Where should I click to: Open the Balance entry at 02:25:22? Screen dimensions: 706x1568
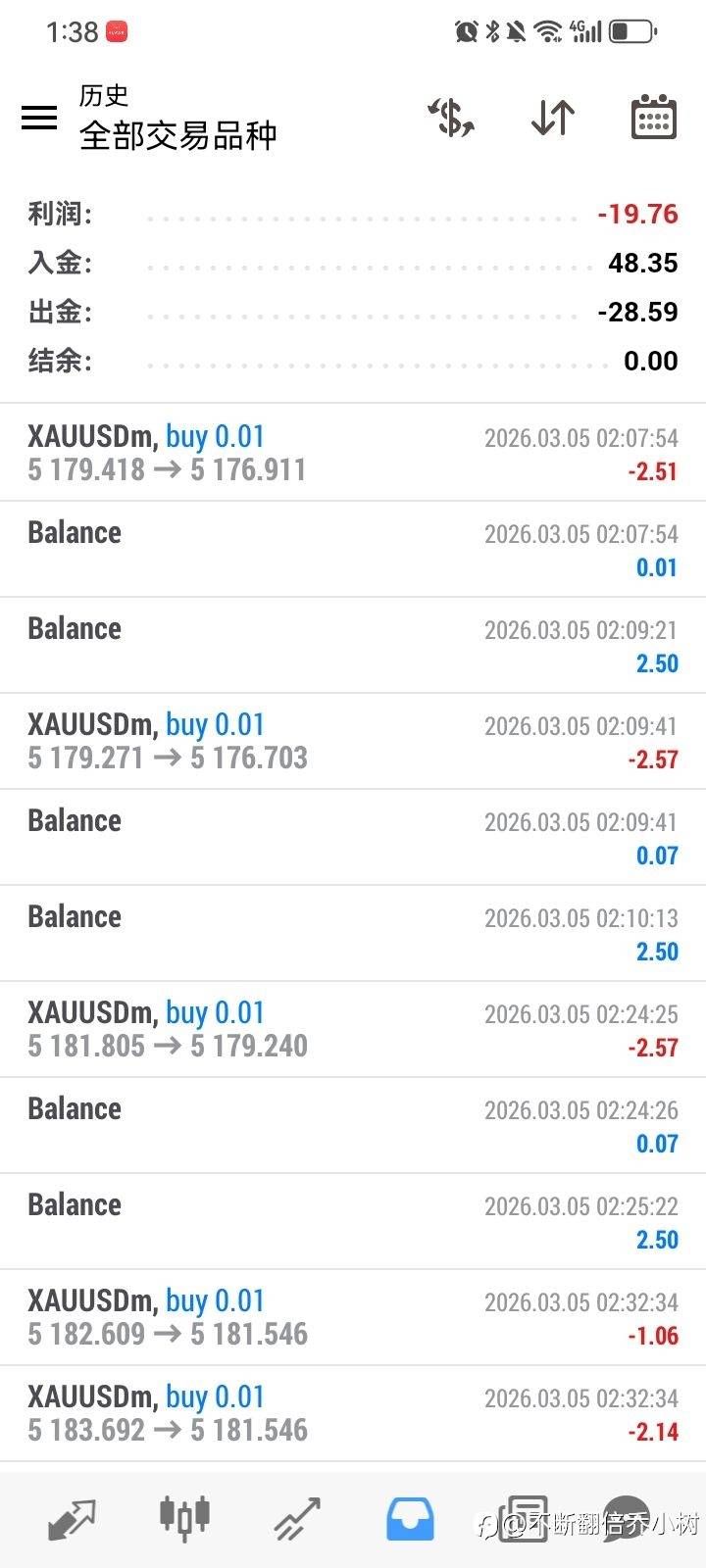pos(353,1221)
